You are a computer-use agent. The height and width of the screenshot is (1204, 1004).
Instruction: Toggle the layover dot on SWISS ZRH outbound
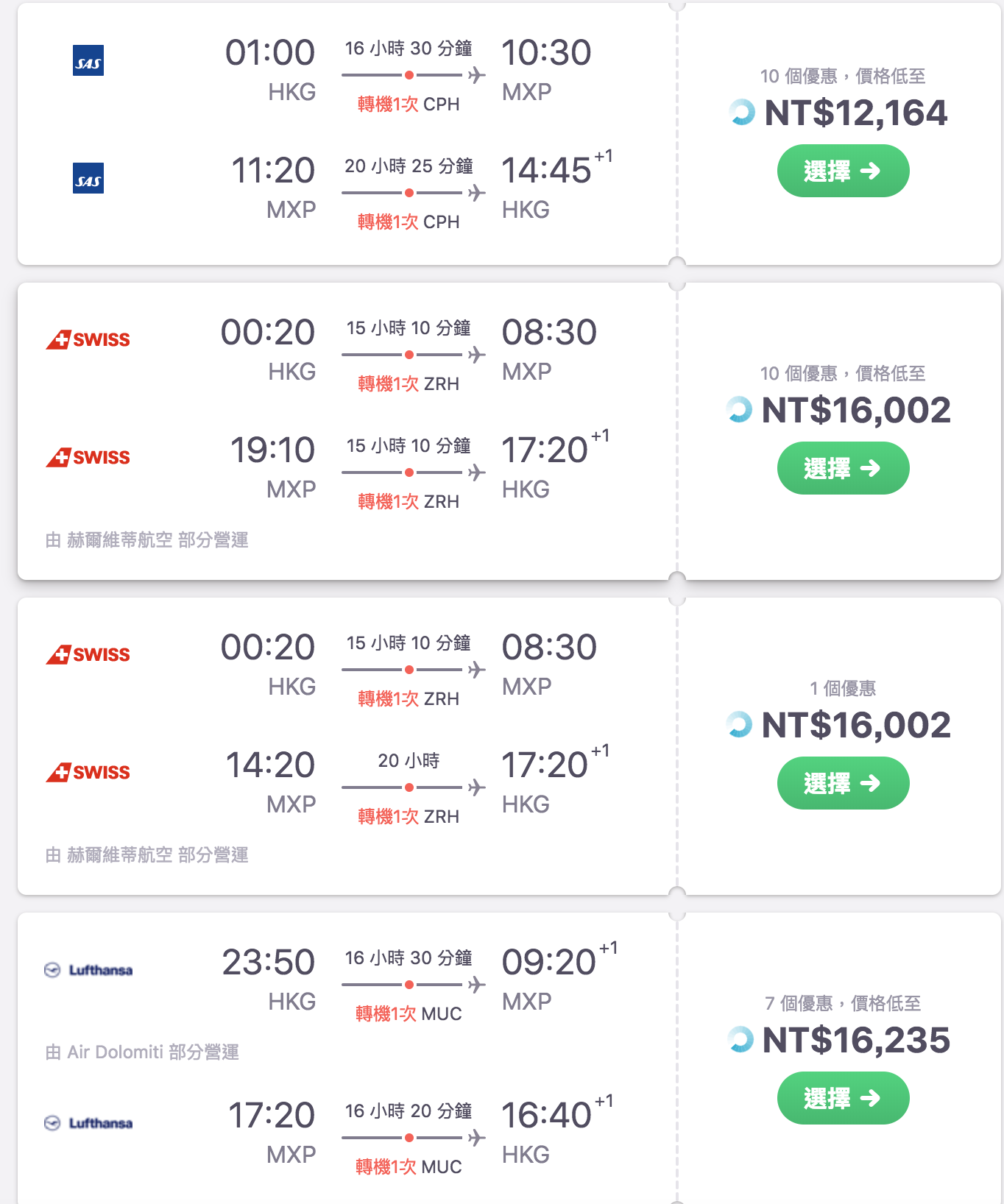410,354
